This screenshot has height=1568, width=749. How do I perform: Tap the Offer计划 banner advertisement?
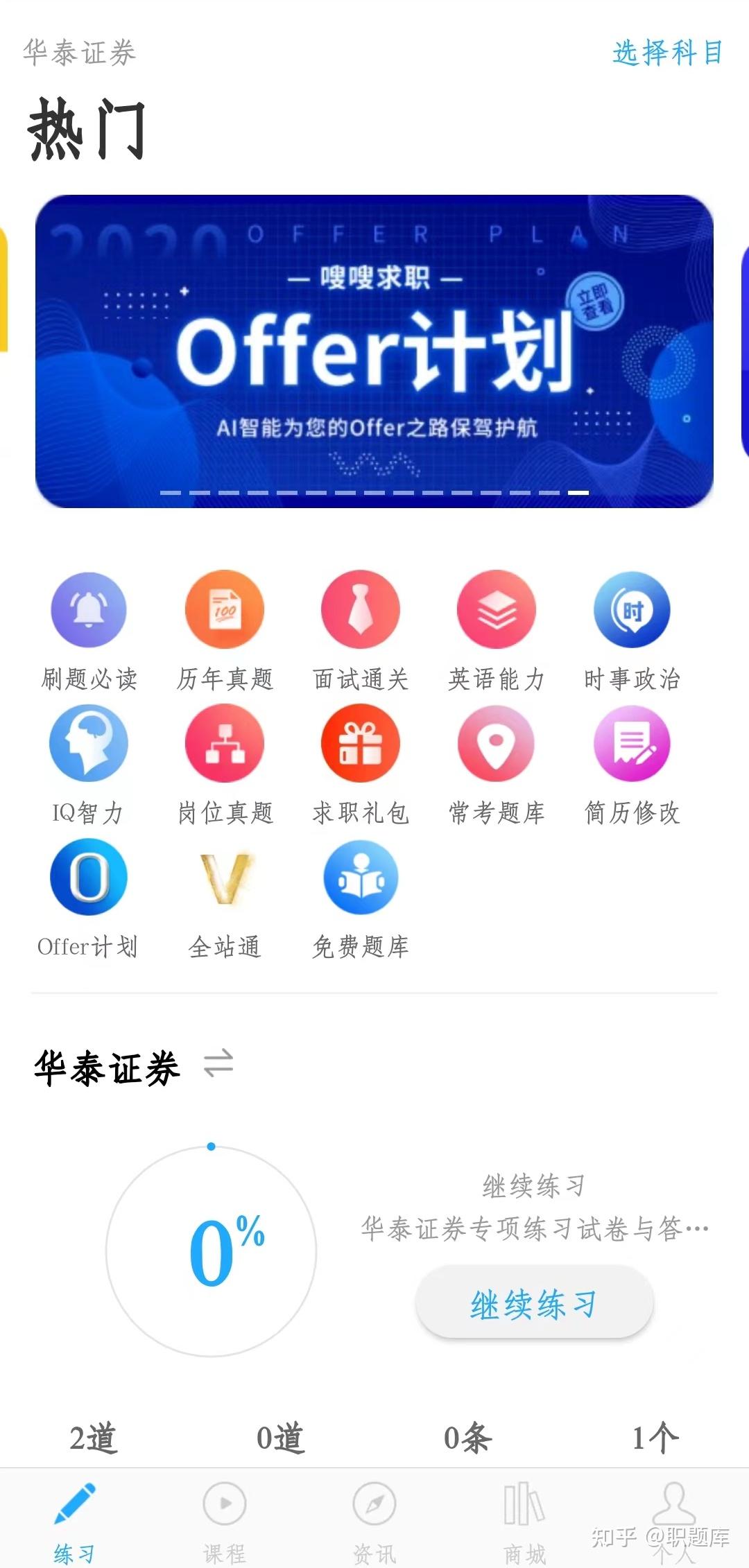(374, 350)
